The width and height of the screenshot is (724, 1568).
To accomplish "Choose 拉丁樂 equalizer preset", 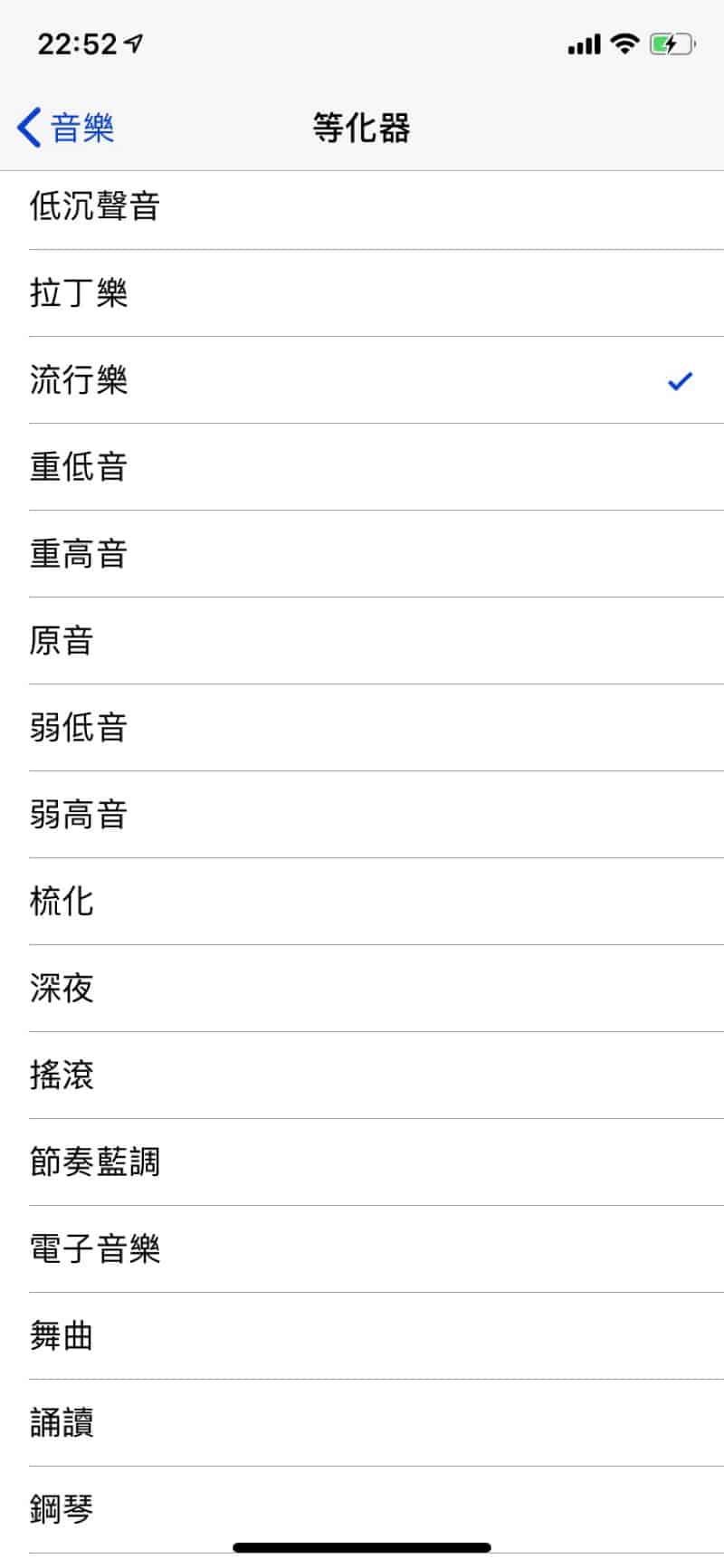I will [79, 293].
